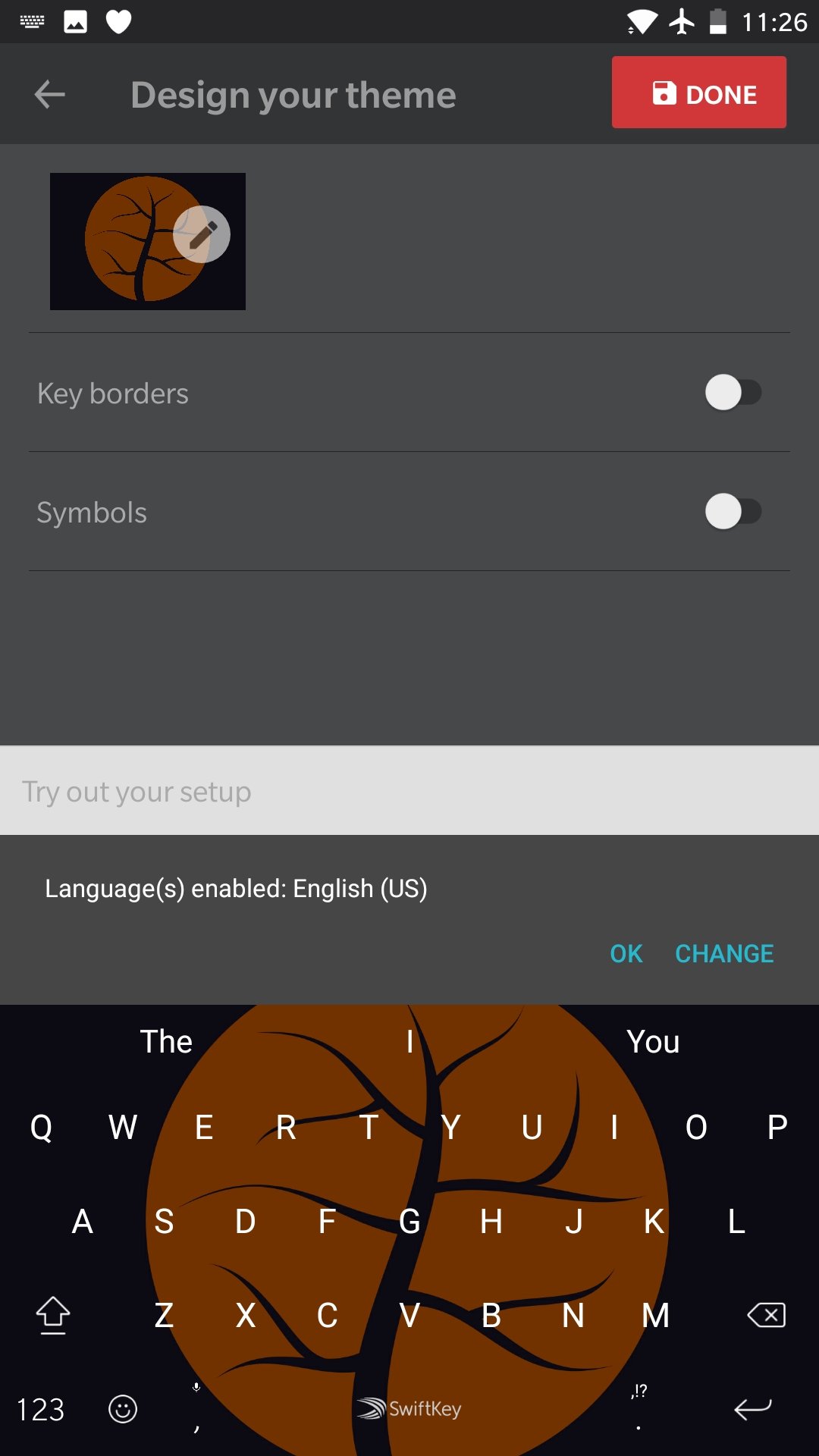The image size is (819, 1456).
Task: Choose the "You" word suggestion
Action: pyautogui.click(x=653, y=1041)
